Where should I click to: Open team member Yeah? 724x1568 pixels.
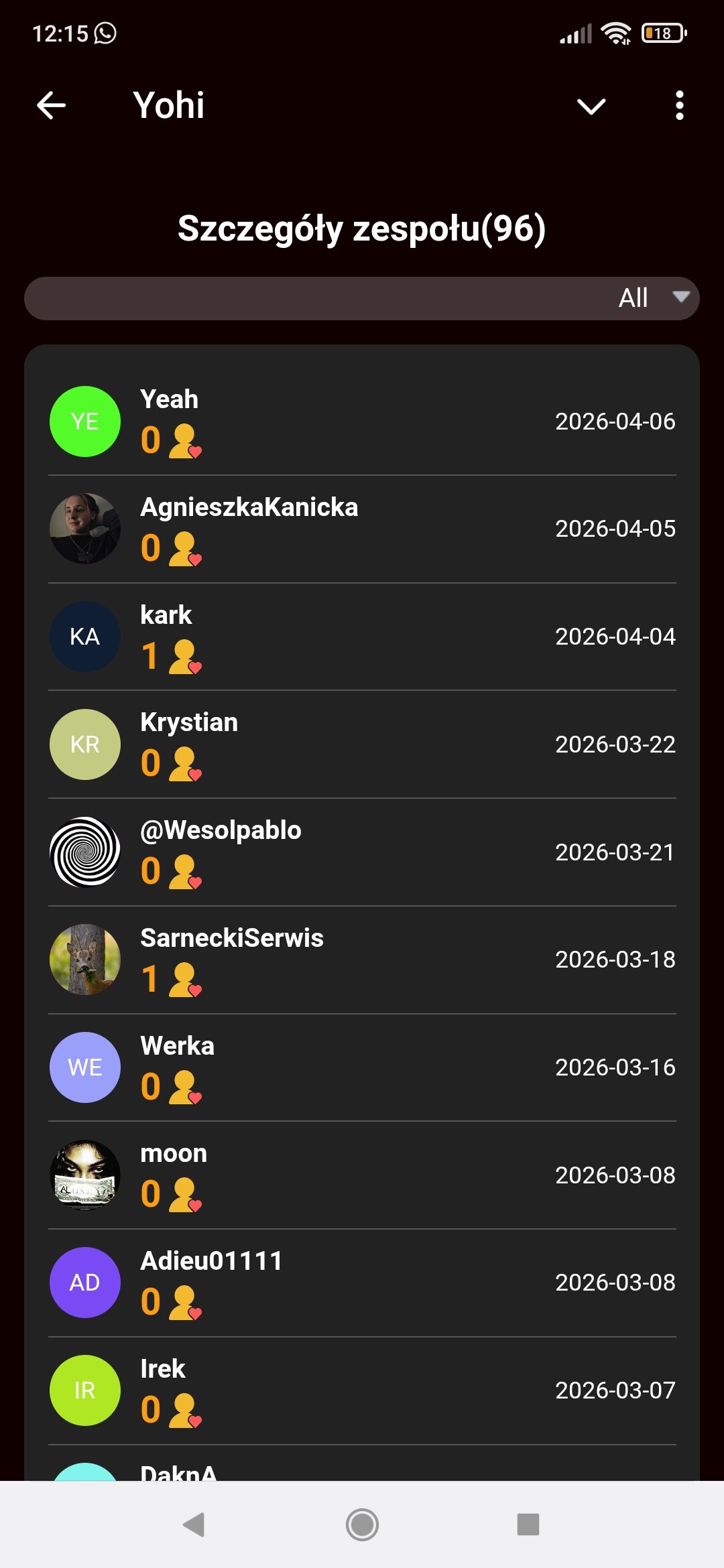click(362, 421)
